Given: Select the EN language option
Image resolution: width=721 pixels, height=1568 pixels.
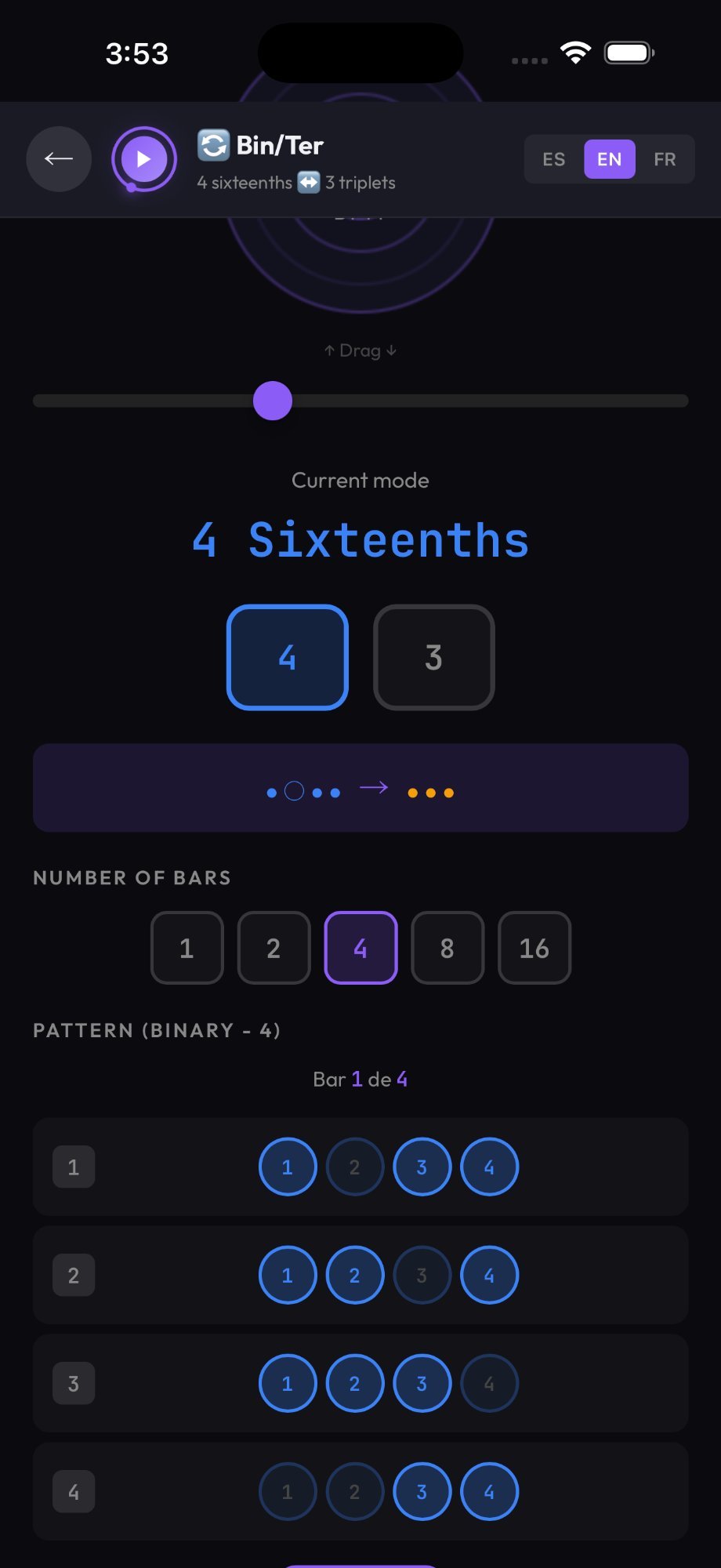Looking at the screenshot, I should tap(609, 159).
